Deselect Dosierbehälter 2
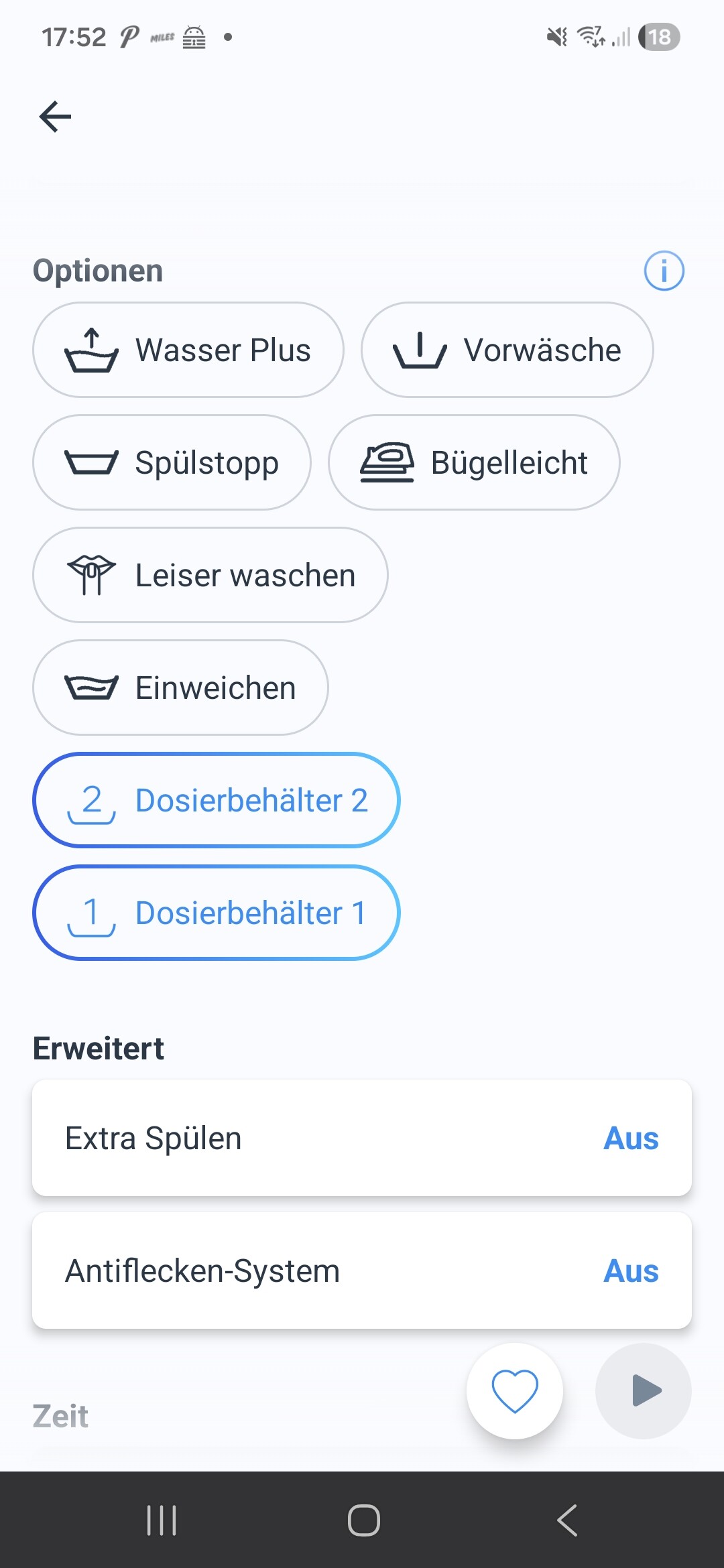Viewport: 724px width, 1568px height. coord(216,800)
